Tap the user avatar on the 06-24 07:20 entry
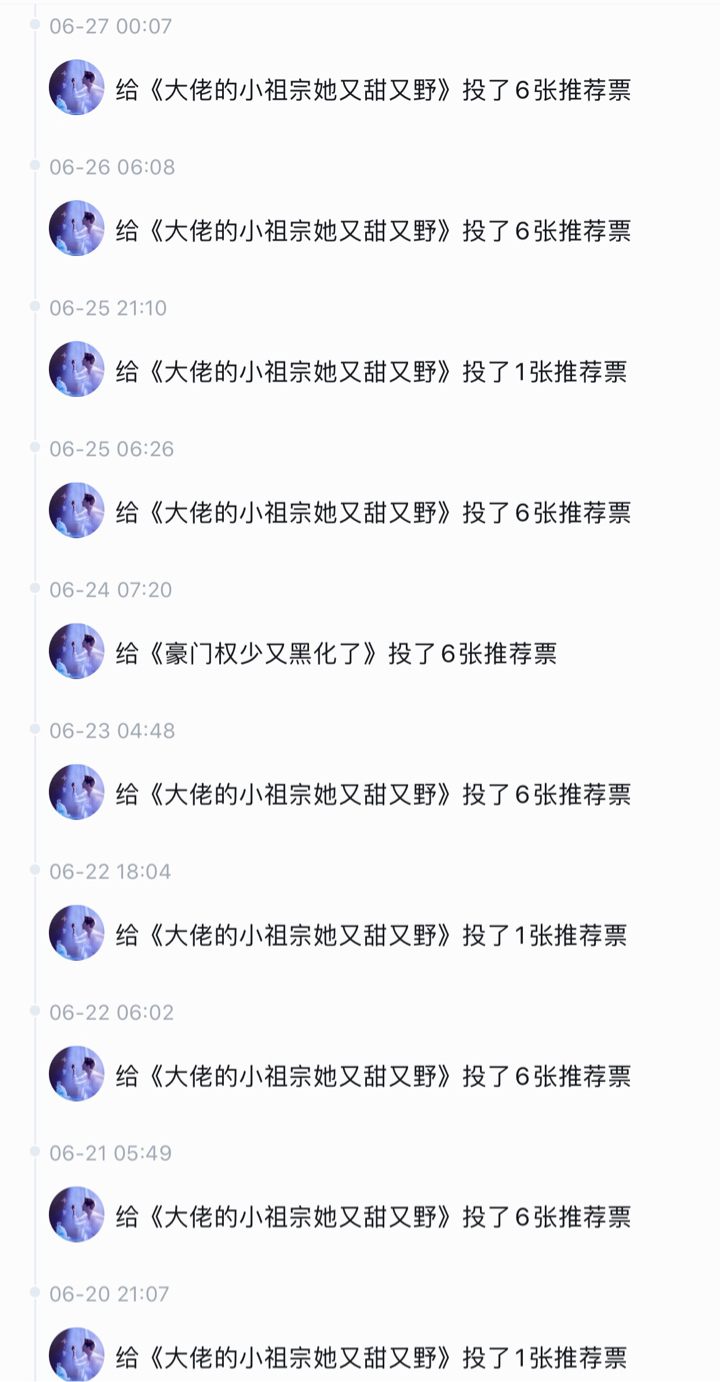720x1382 pixels. point(77,651)
